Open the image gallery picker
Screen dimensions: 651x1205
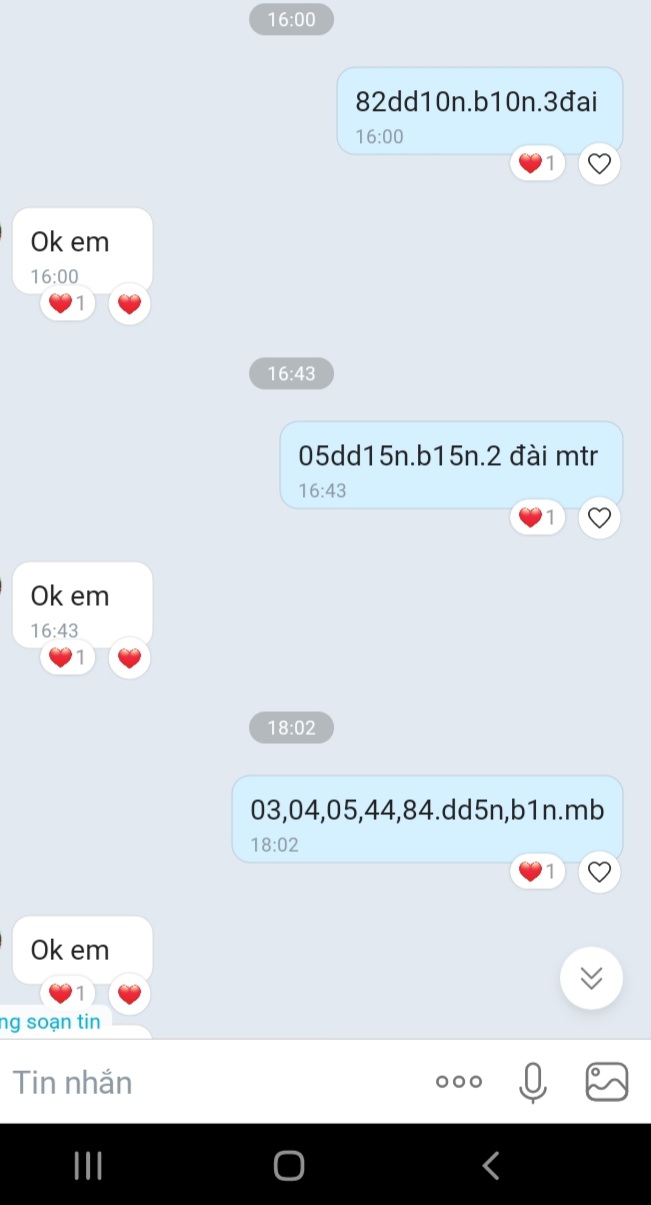(607, 1082)
